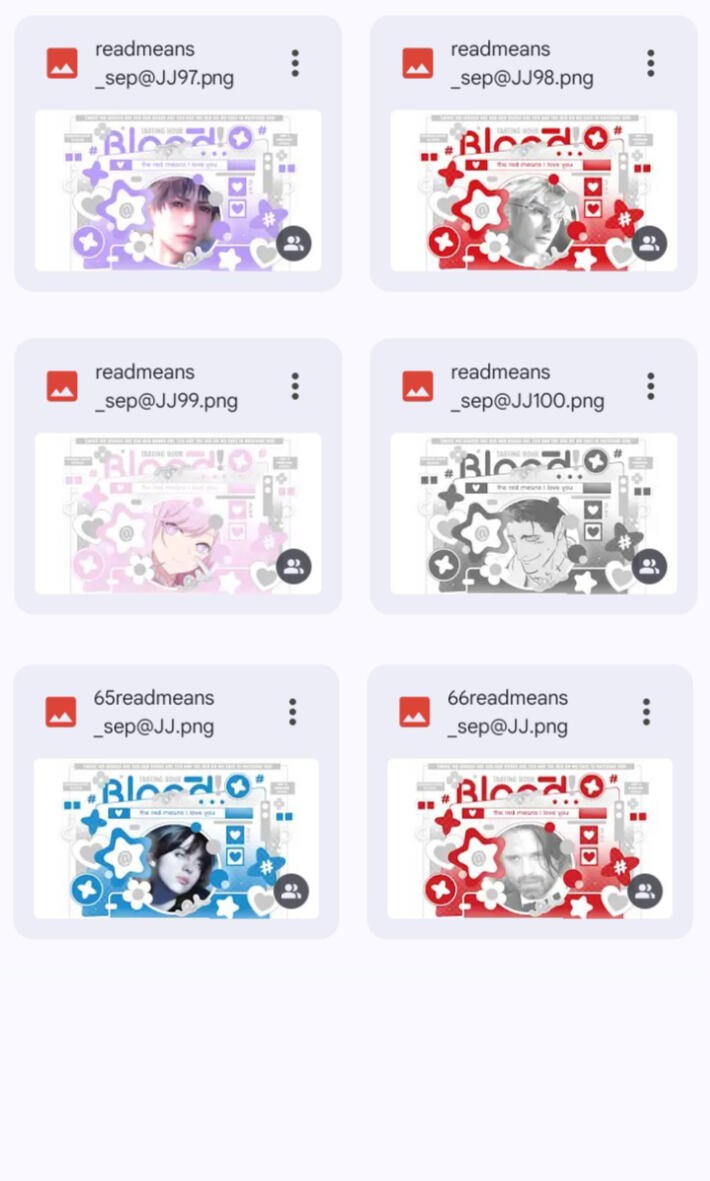Open the readmeans_sep@JJ100.png image file
The width and height of the screenshot is (710, 1181).
pyautogui.click(x=533, y=514)
